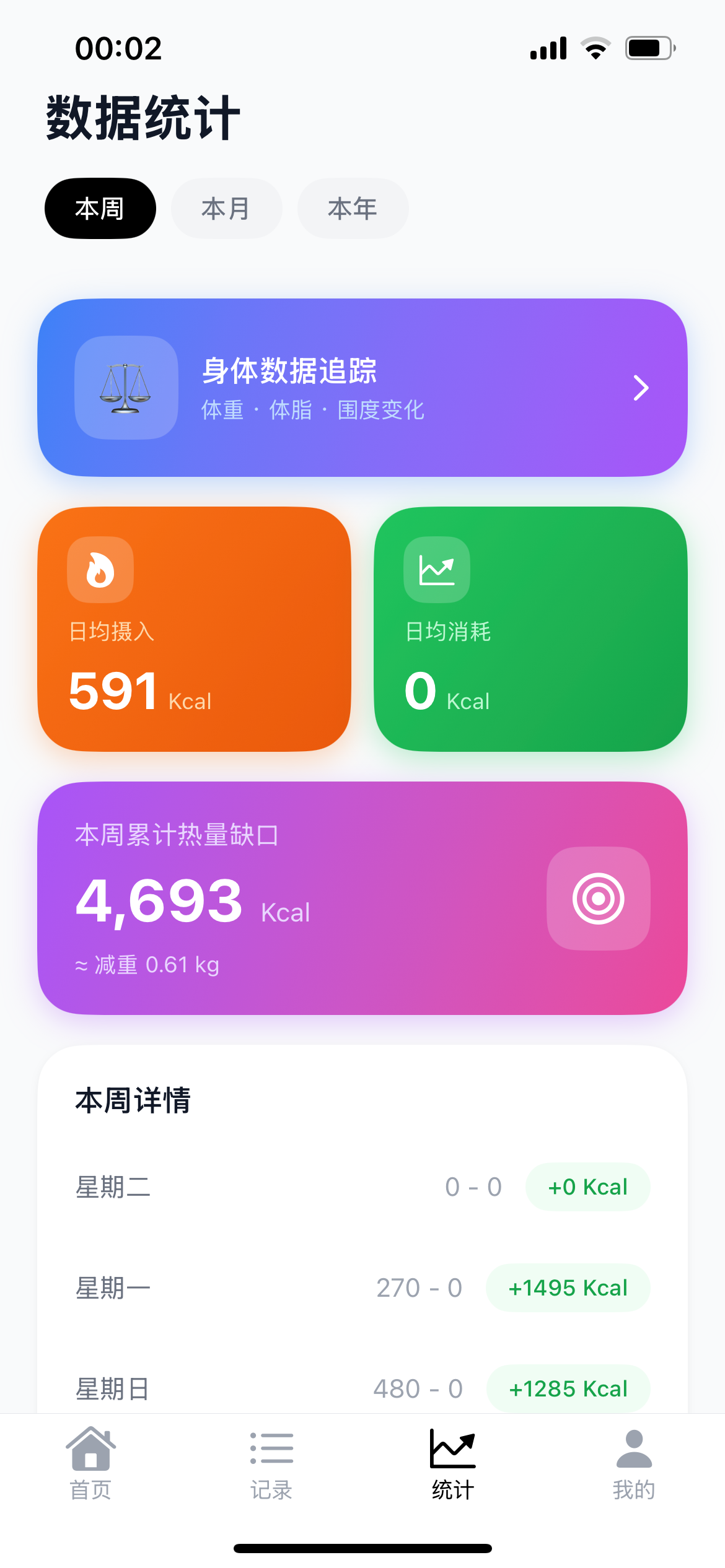725x1568 pixels.
Task: Switch to the 本年 time range
Action: (353, 209)
